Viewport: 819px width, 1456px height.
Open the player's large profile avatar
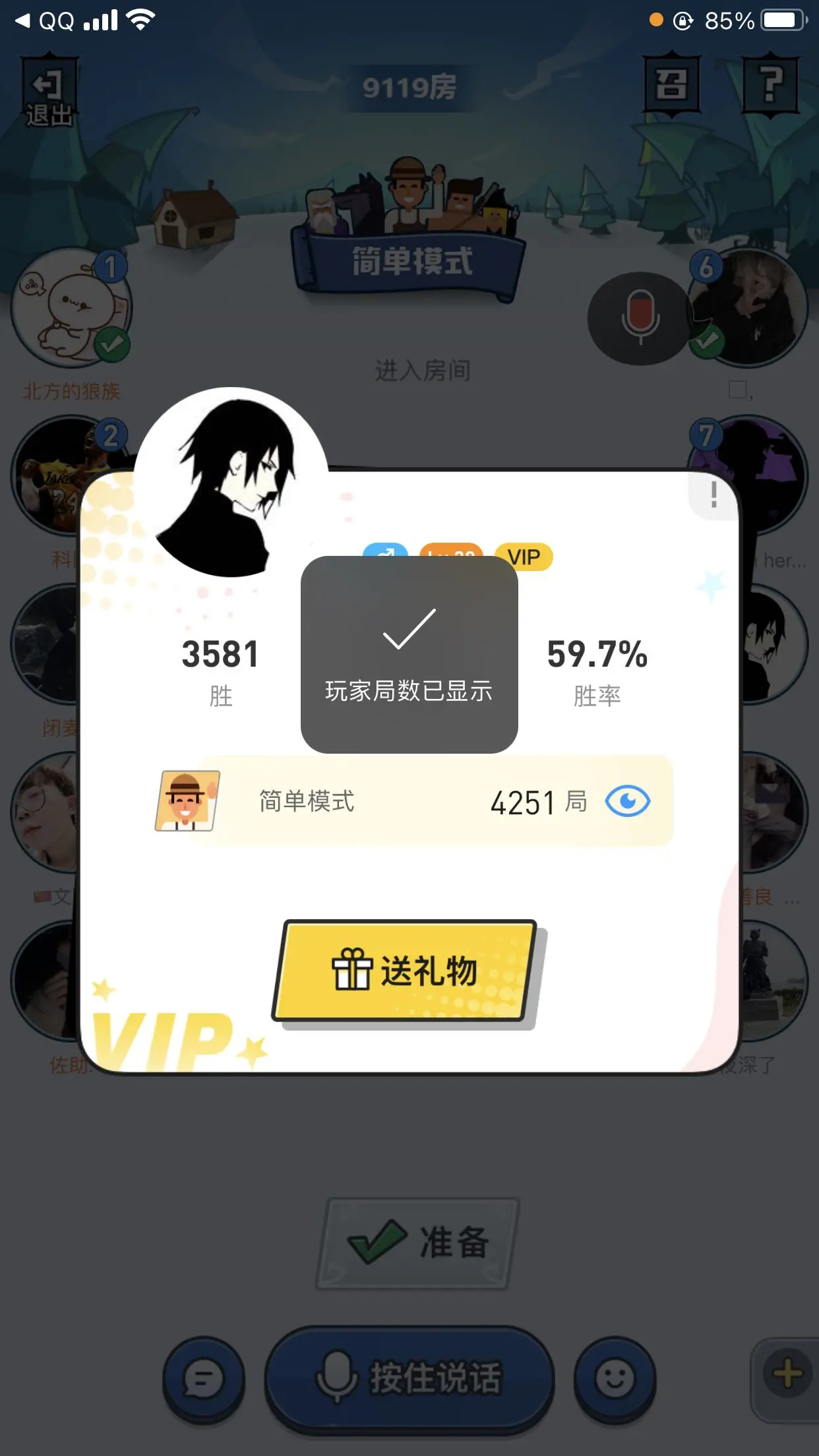(231, 483)
